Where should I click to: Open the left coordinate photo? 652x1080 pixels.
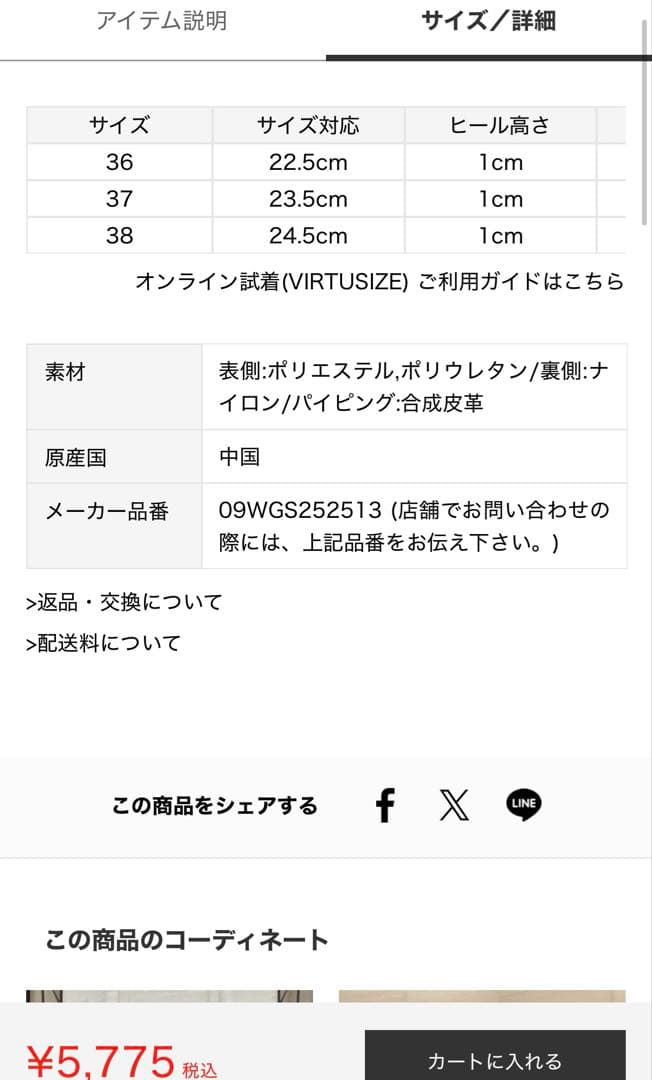[x=169, y=996]
